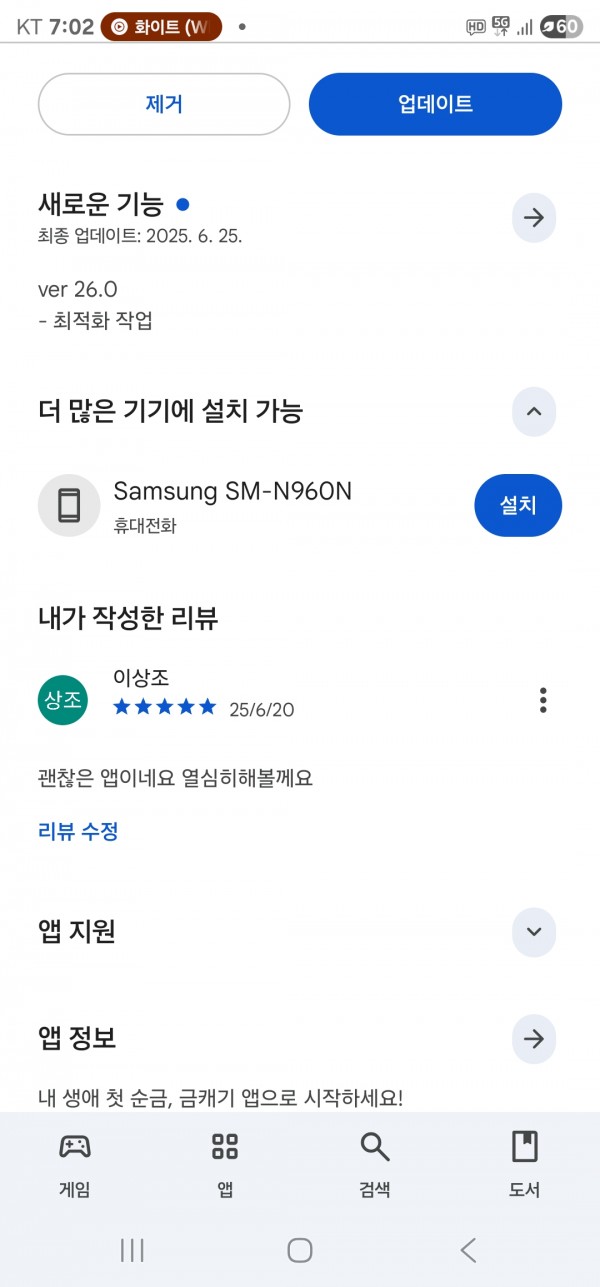This screenshot has width=600, height=1287.
Task: Tap the 제거 uninstall button
Action: click(164, 104)
